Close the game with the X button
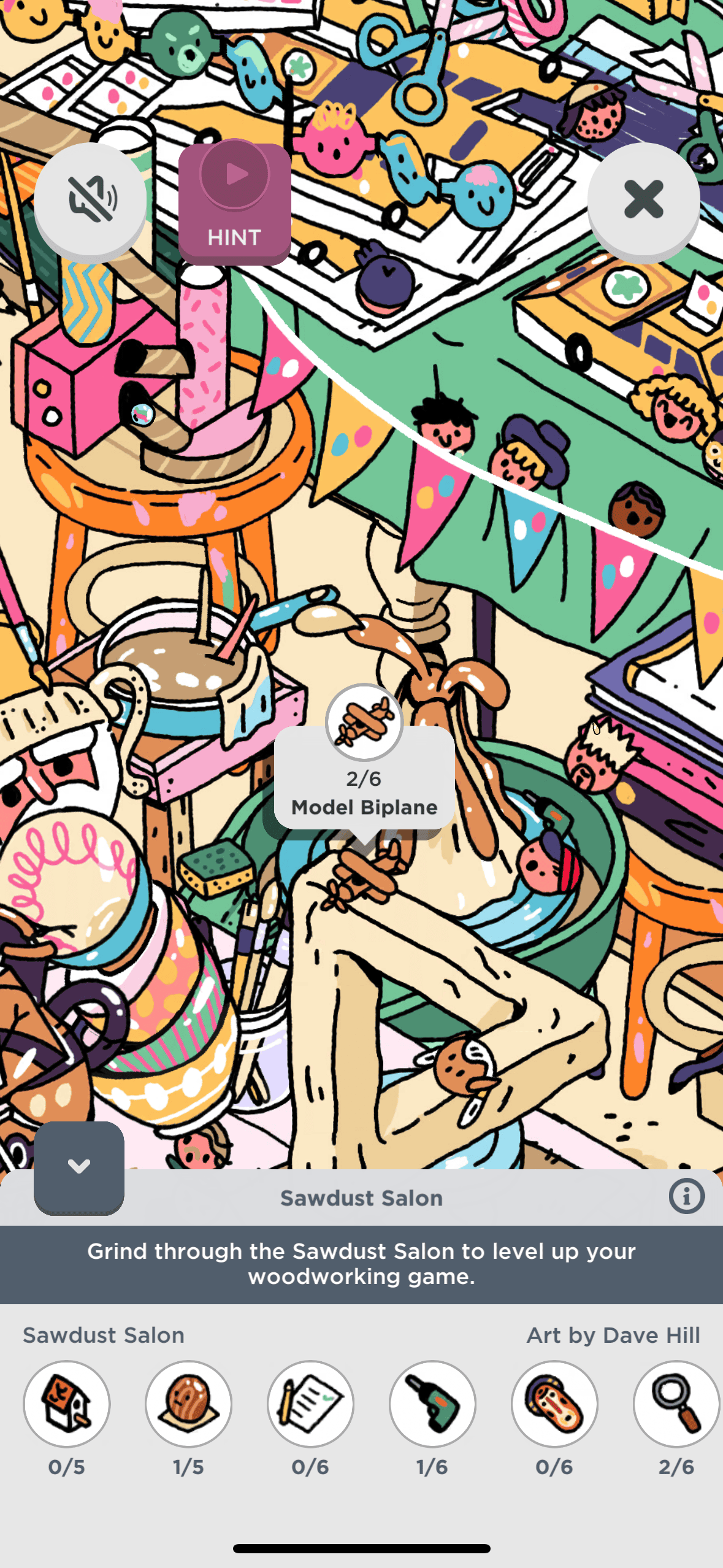The height and width of the screenshot is (1568, 723). (x=643, y=200)
